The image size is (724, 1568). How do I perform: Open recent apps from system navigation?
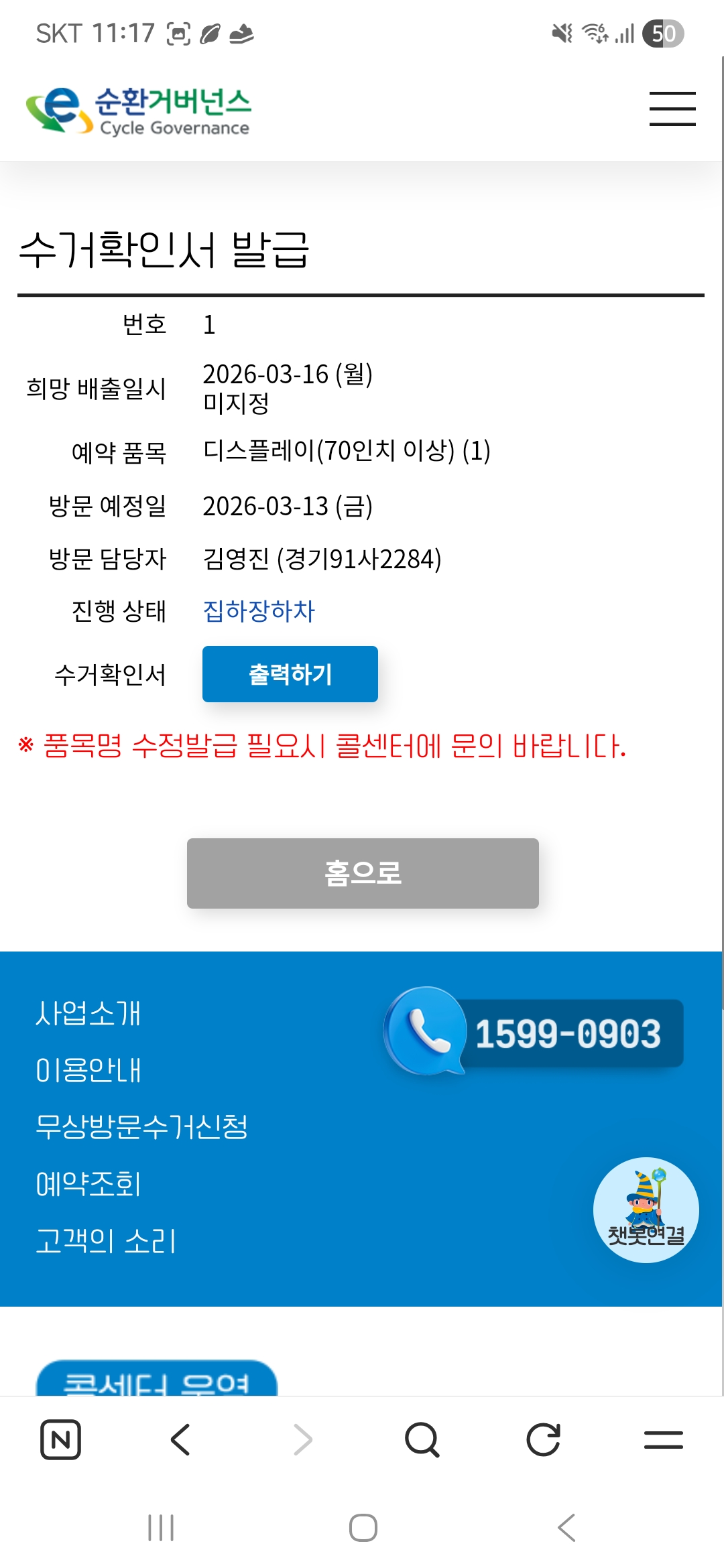pos(161,1528)
